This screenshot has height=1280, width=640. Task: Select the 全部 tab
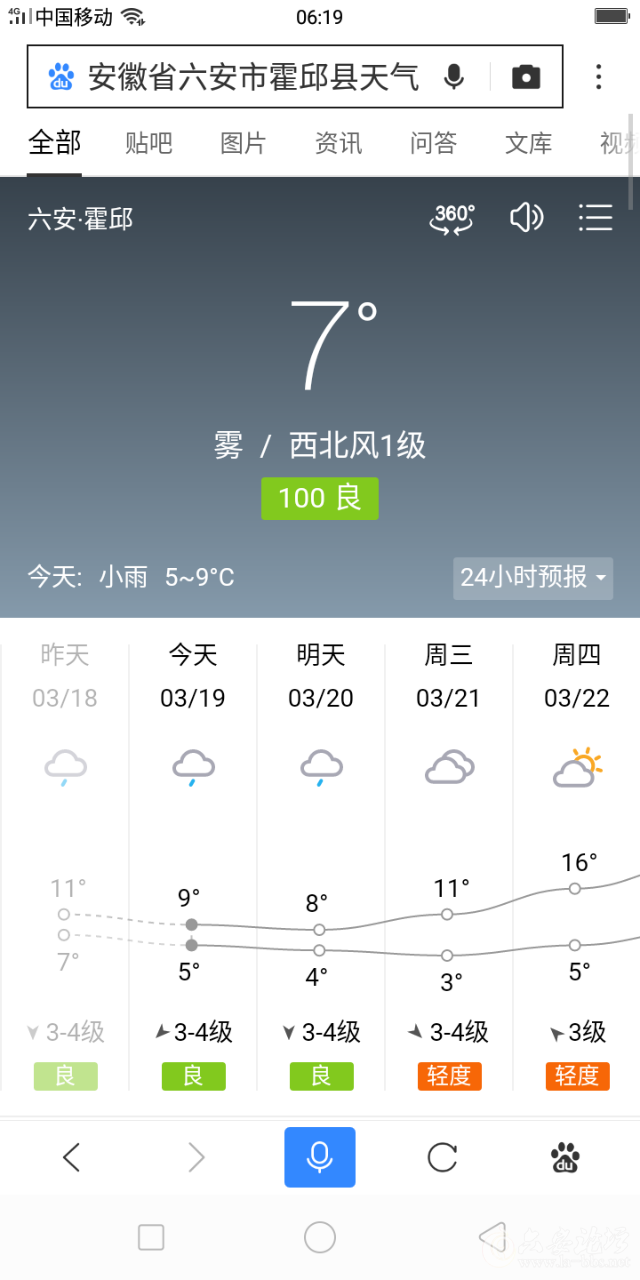[54, 143]
